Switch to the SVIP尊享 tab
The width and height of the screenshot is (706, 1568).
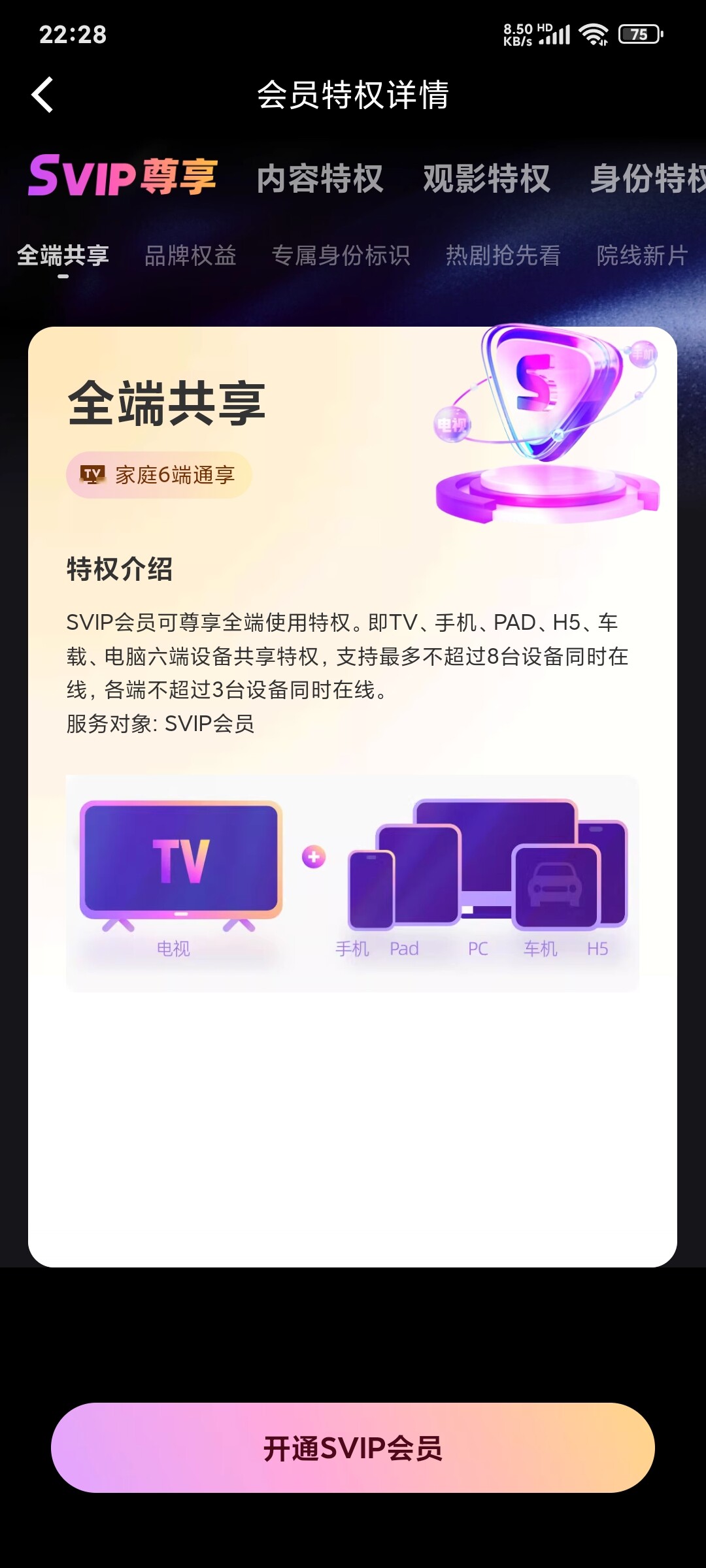[123, 177]
